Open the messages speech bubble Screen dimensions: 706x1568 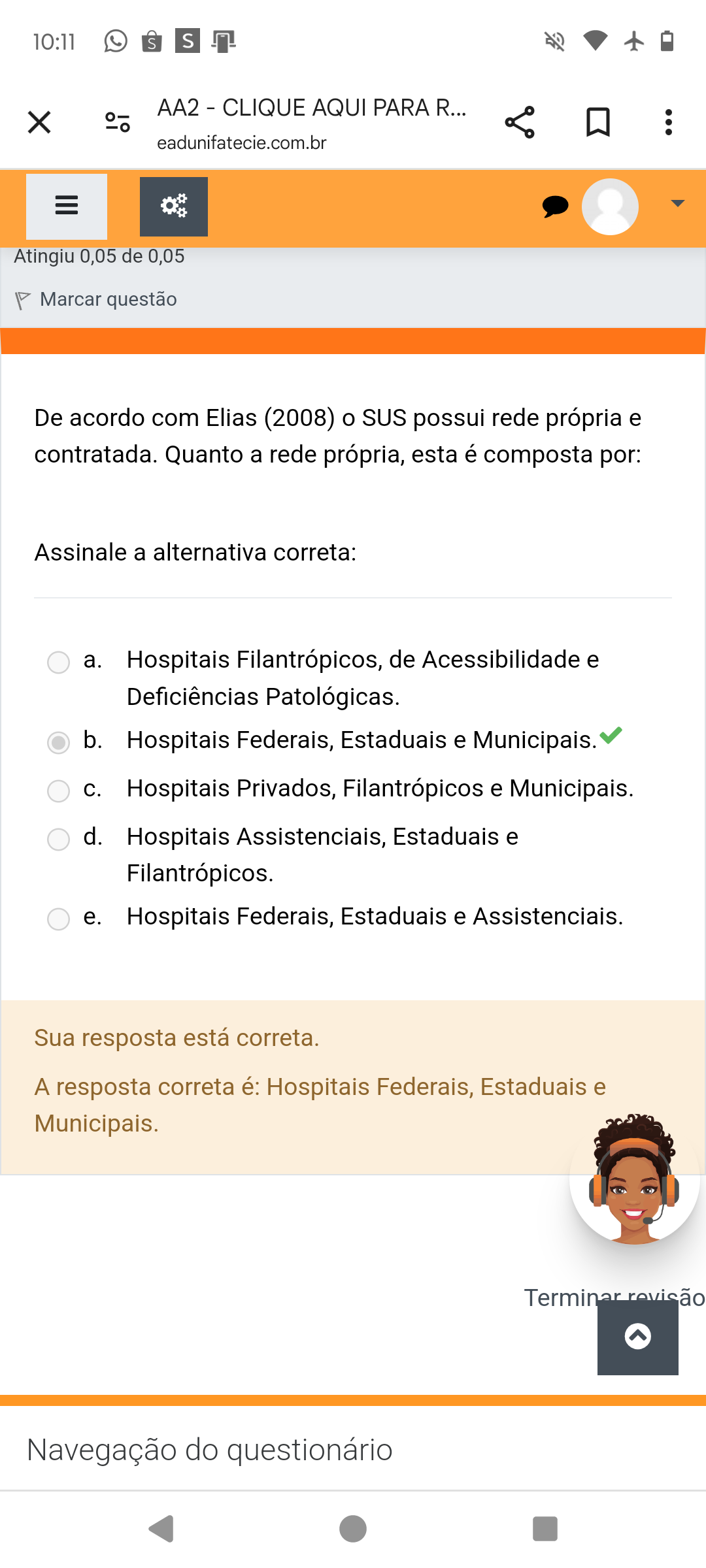555,206
